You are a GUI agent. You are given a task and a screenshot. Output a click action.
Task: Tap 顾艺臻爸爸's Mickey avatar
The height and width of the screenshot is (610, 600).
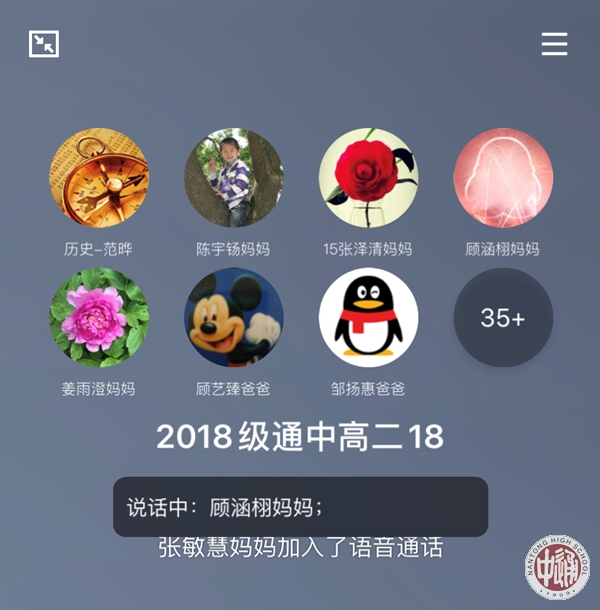[234, 318]
